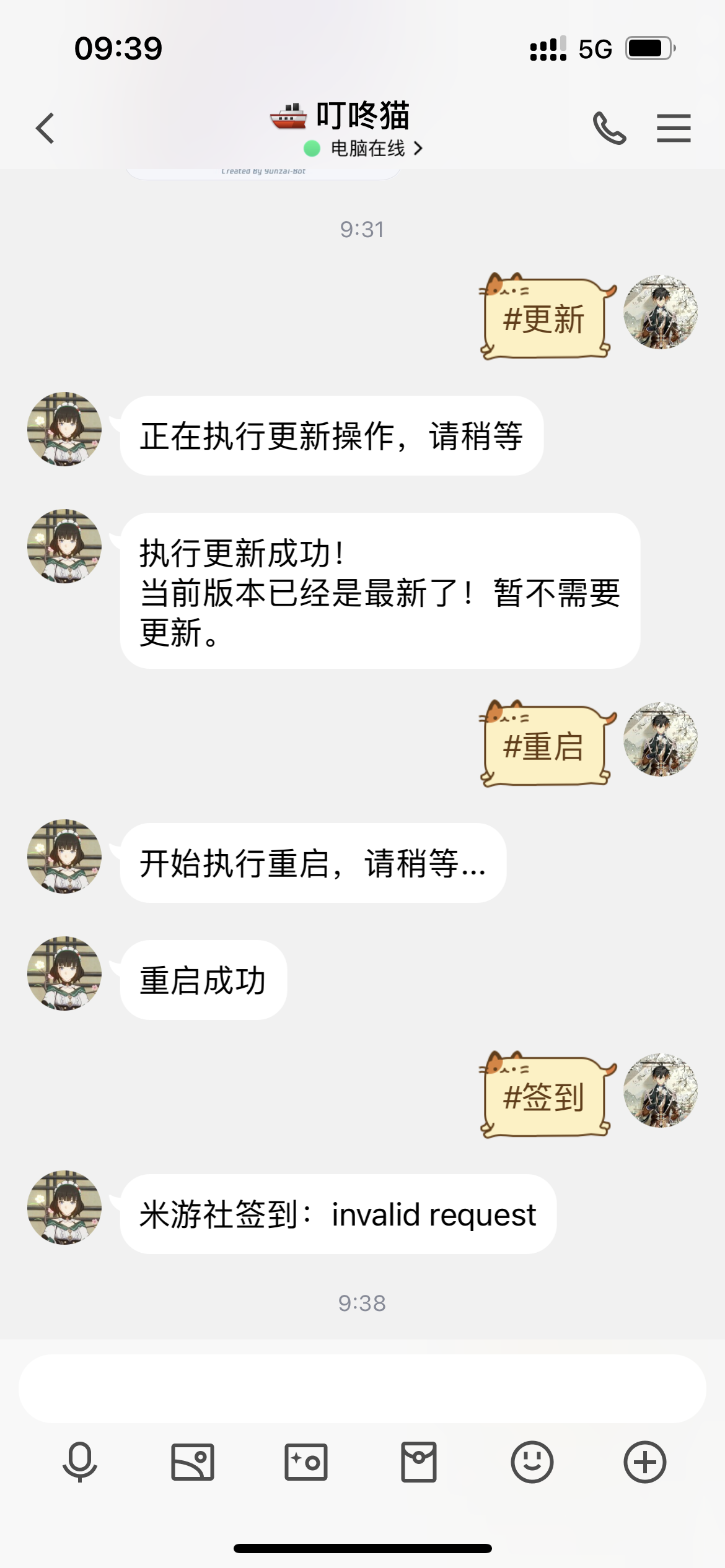Tap the back arrow to exit chat

coord(45,127)
